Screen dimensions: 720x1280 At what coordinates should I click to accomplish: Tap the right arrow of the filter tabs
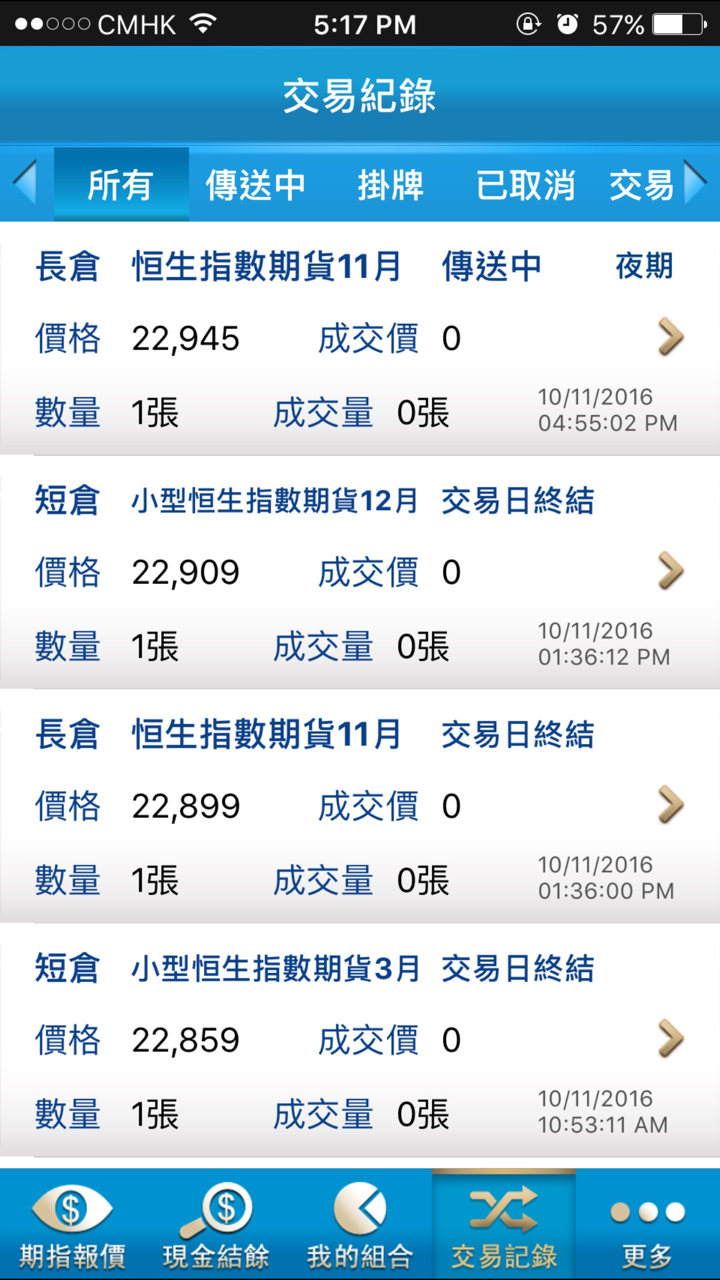(x=696, y=183)
